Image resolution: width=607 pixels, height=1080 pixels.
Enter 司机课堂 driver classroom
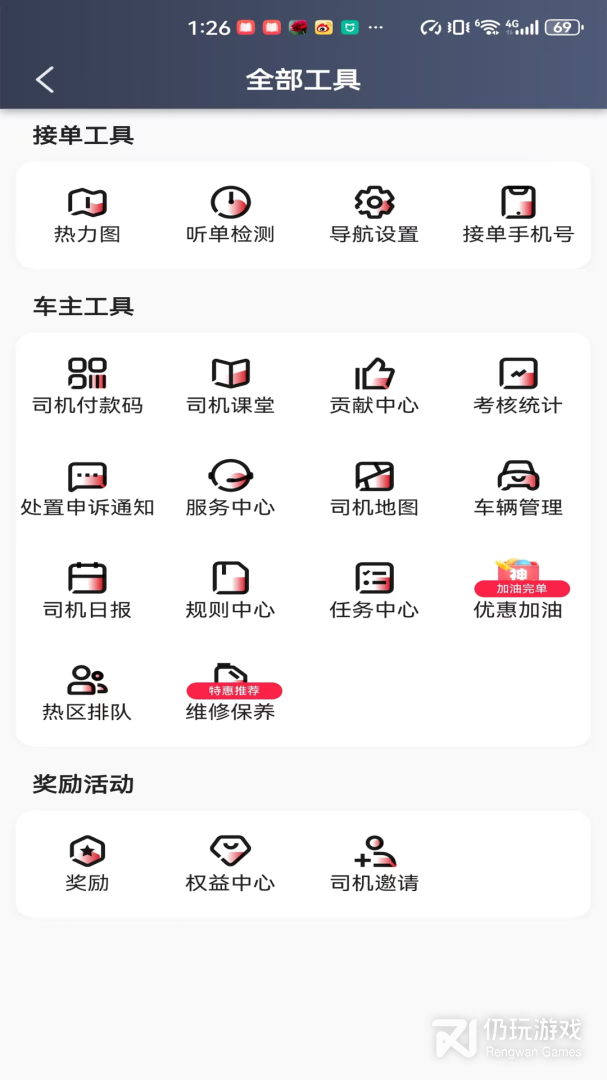[230, 386]
